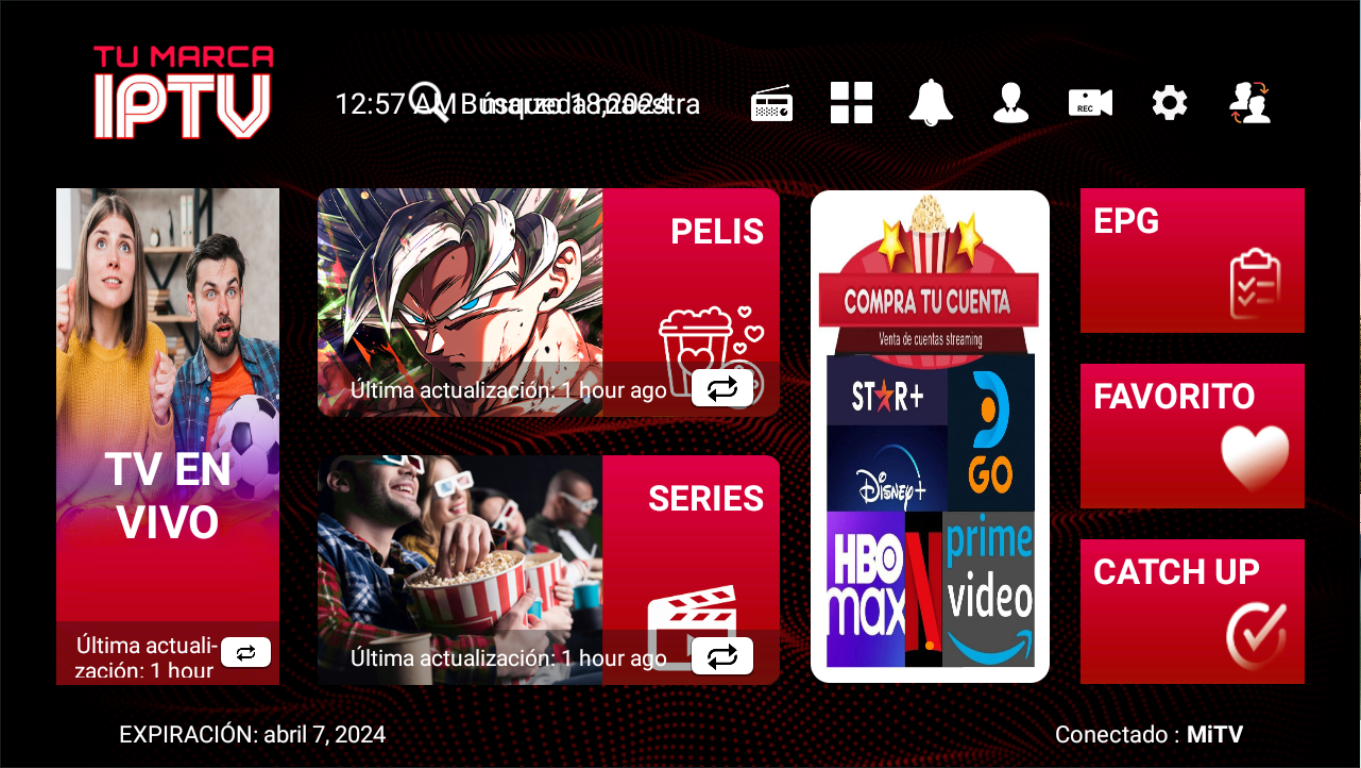Open the REC recordings icon
Viewport: 1361px width, 768px height.
1090,103
